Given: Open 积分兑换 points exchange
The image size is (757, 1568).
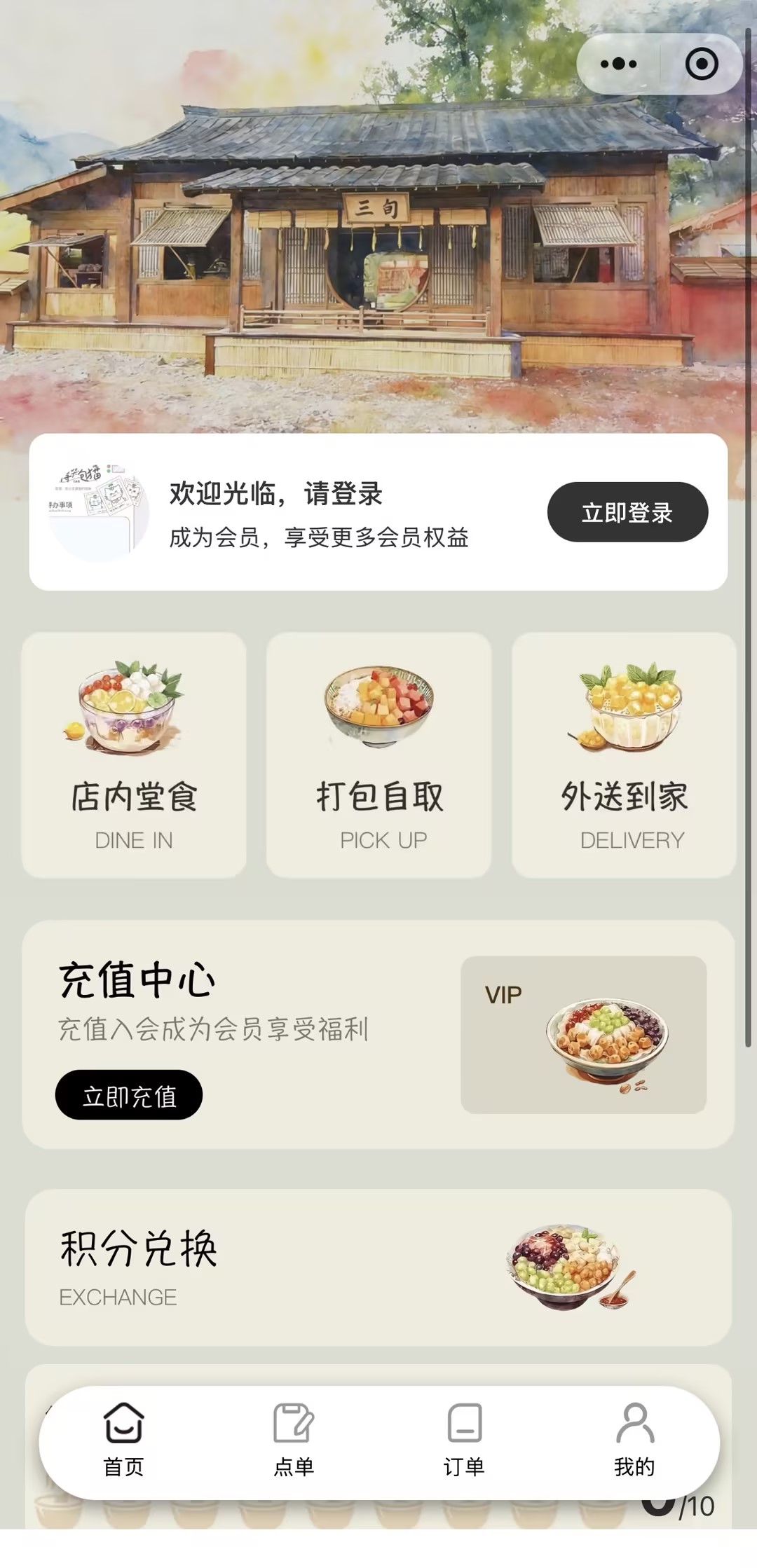Looking at the screenshot, I should [x=378, y=1267].
